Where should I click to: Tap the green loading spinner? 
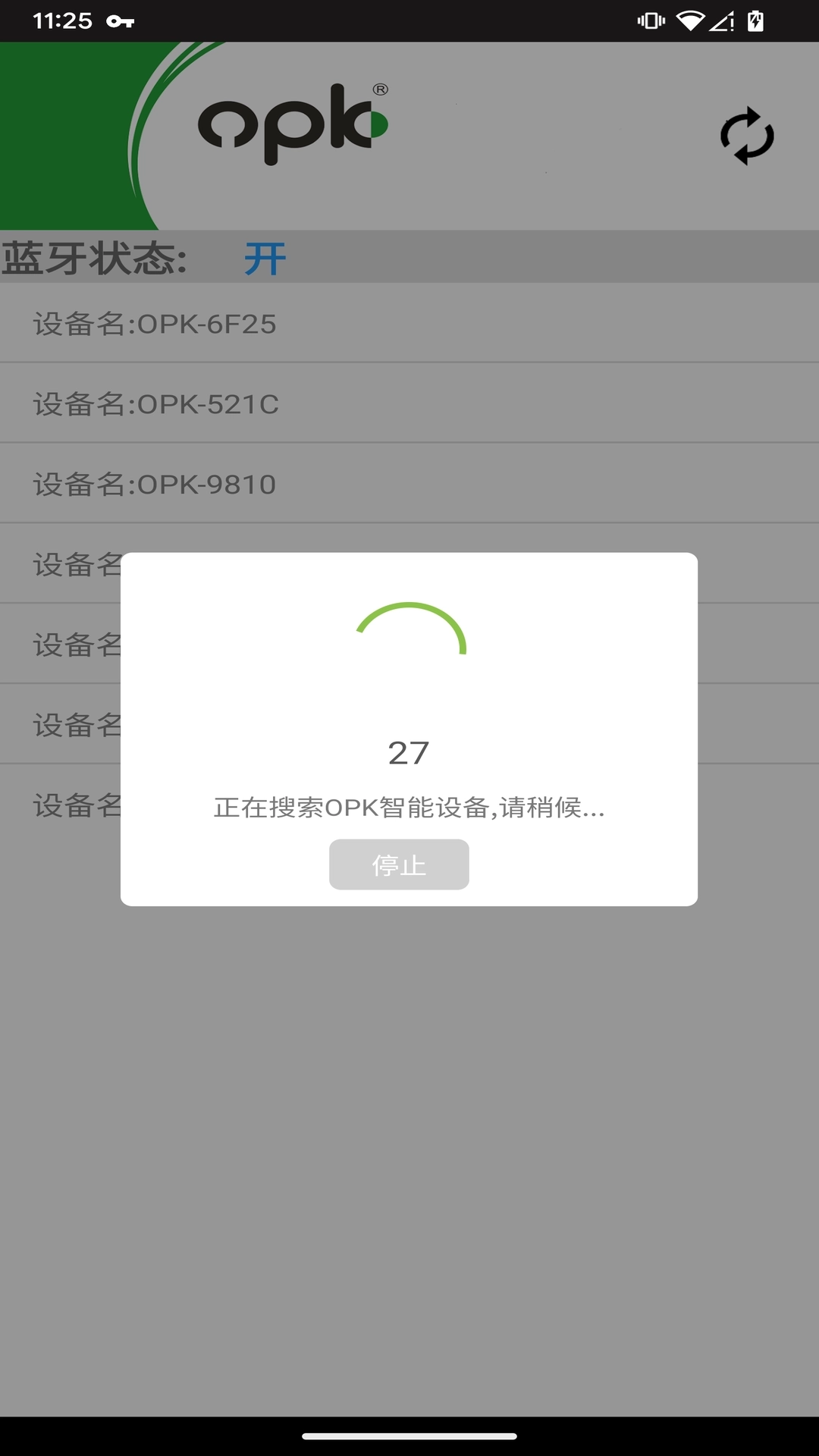[409, 629]
